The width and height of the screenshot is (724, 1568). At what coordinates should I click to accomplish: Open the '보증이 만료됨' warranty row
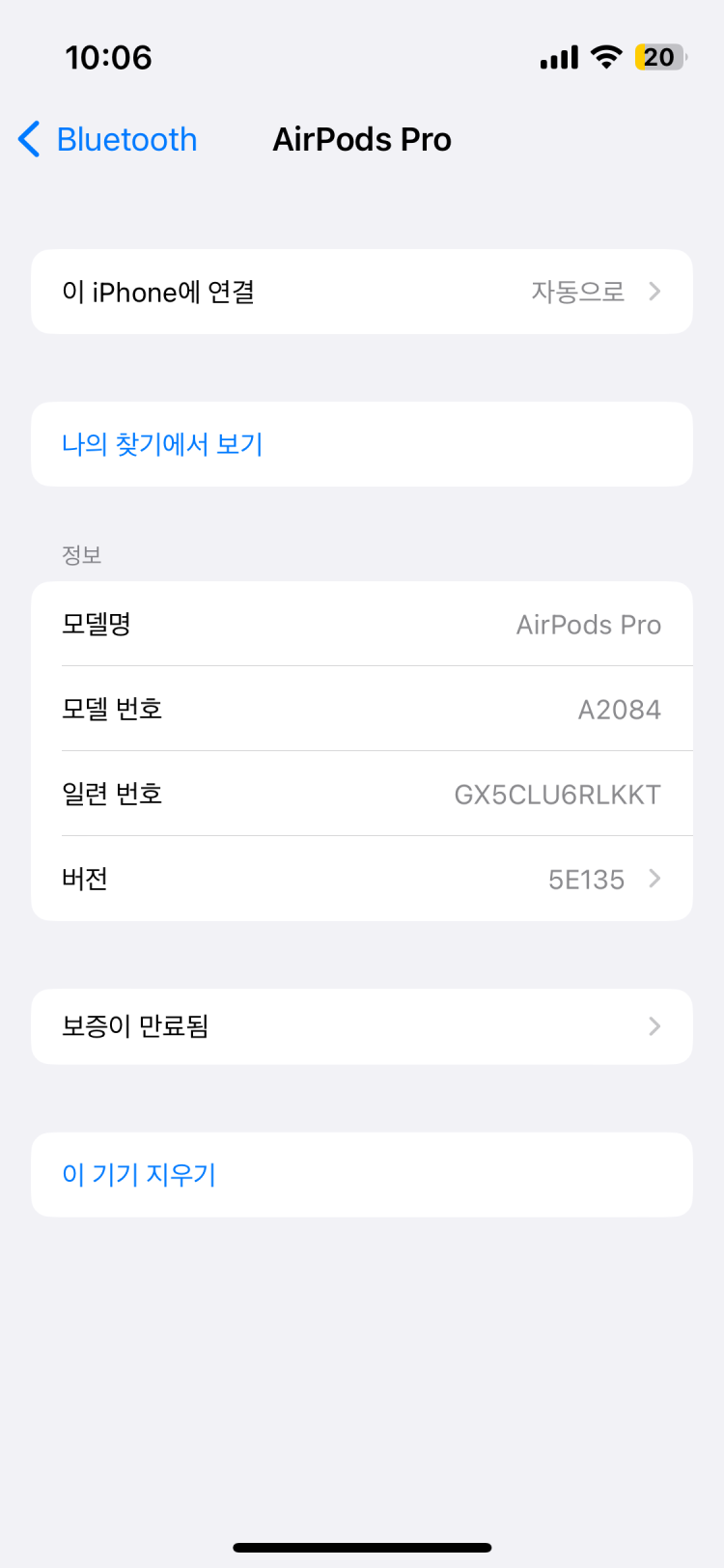coord(362,1026)
